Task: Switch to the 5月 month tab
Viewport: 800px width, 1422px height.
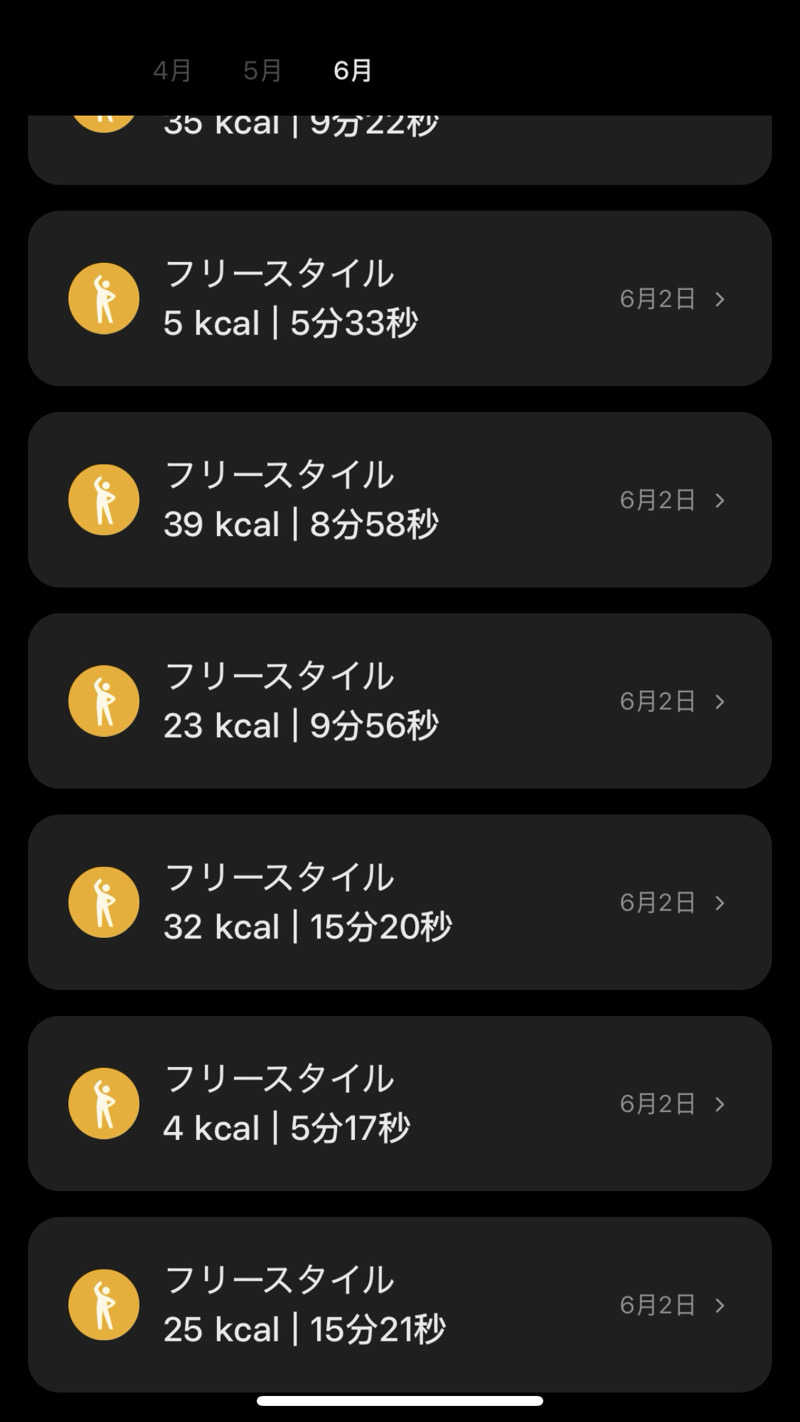Action: (263, 71)
